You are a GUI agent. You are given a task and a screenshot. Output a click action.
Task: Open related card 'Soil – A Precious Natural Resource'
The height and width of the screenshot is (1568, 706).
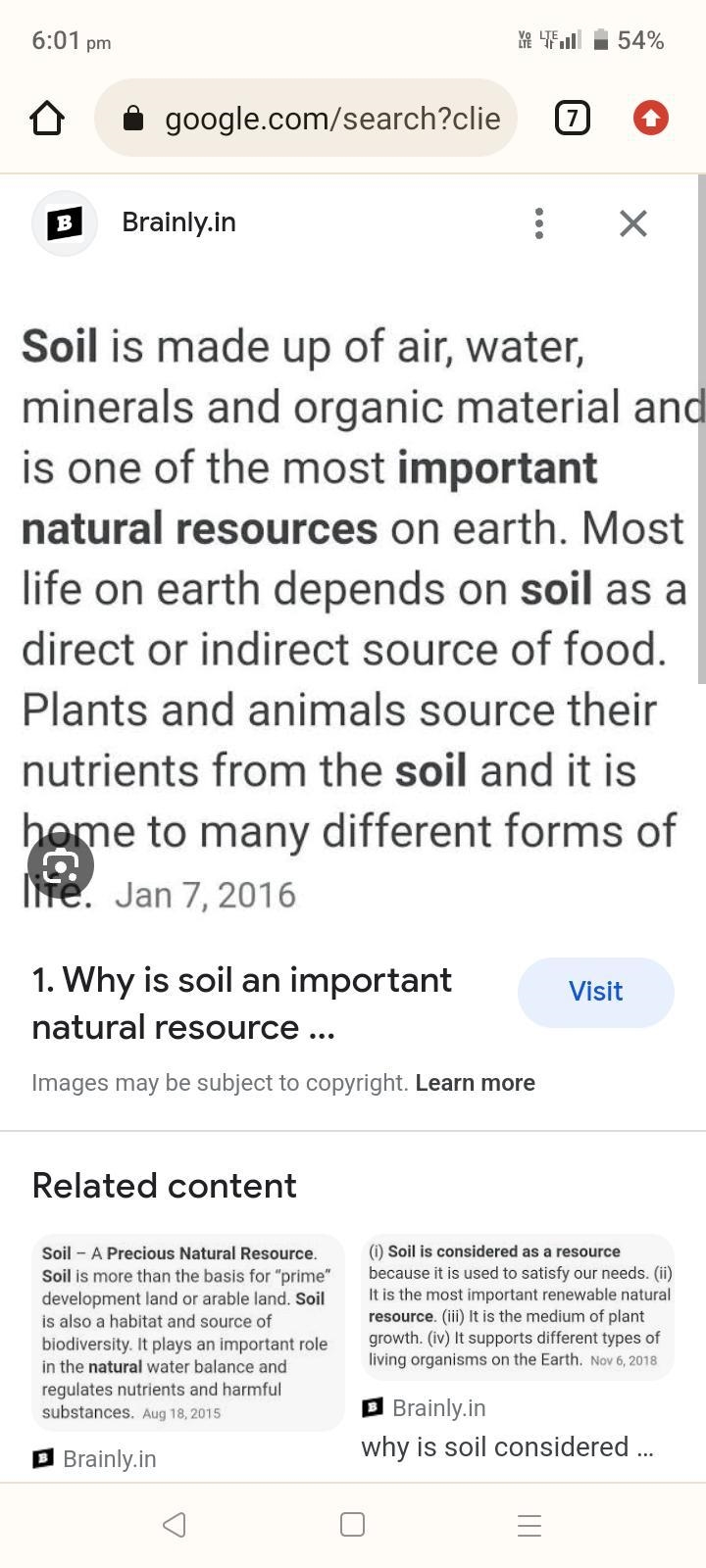187,1333
